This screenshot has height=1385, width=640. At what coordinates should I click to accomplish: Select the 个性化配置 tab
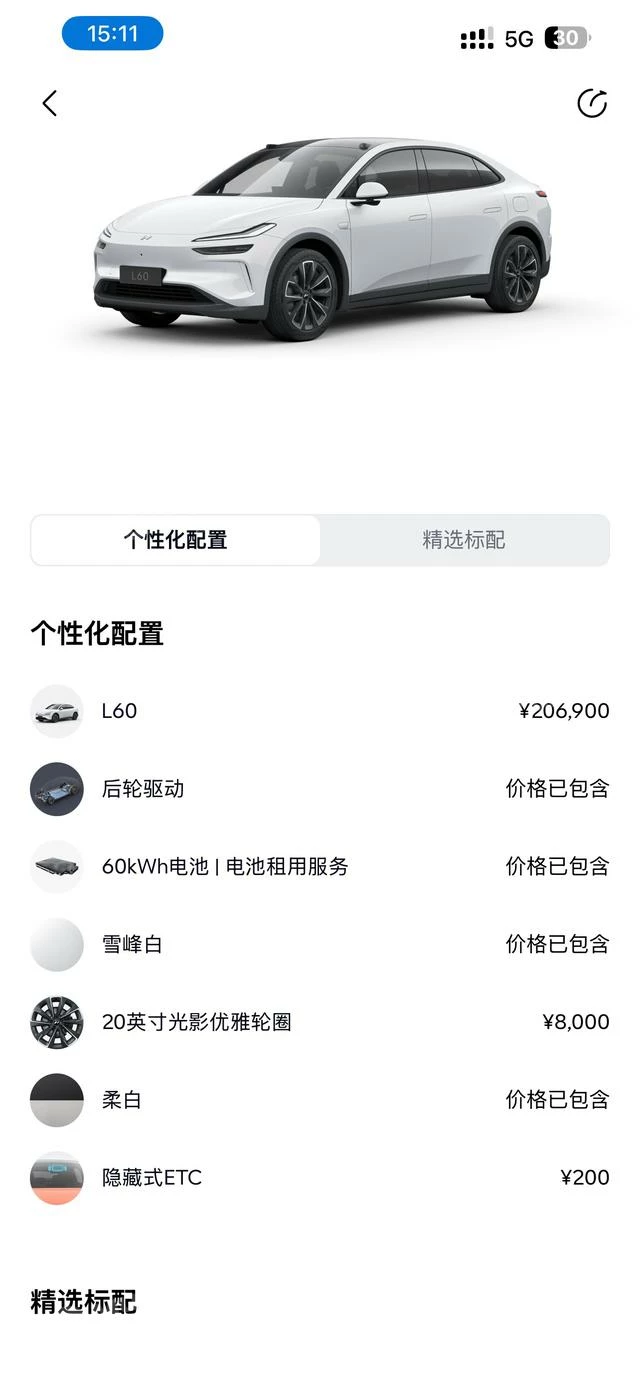176,540
